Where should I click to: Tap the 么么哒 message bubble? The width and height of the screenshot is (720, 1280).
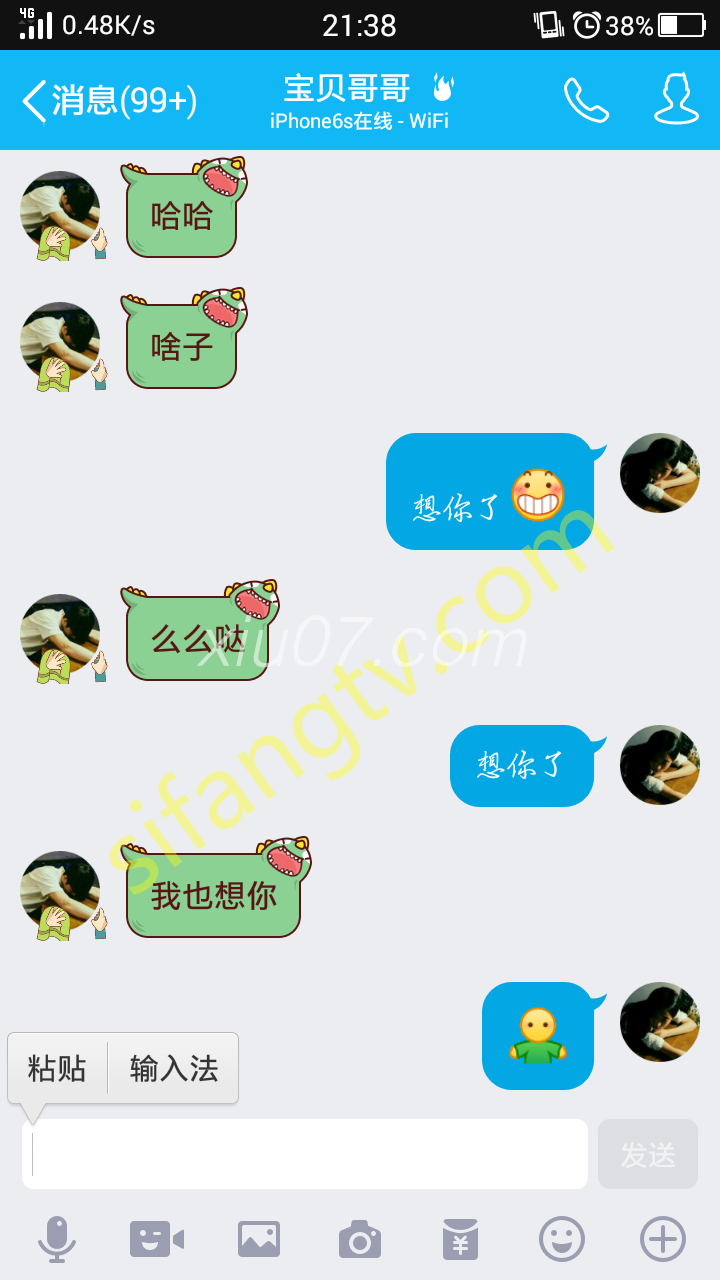coord(197,638)
